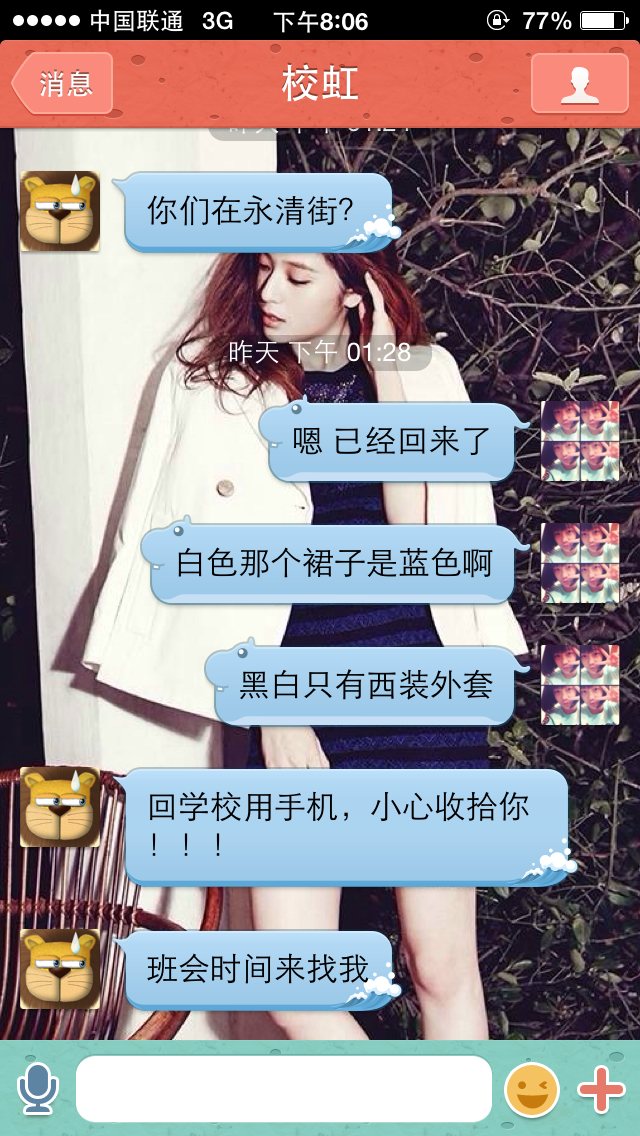Viewport: 640px width, 1136px height.
Task: Go back to the 消息 list
Action: tap(62, 83)
